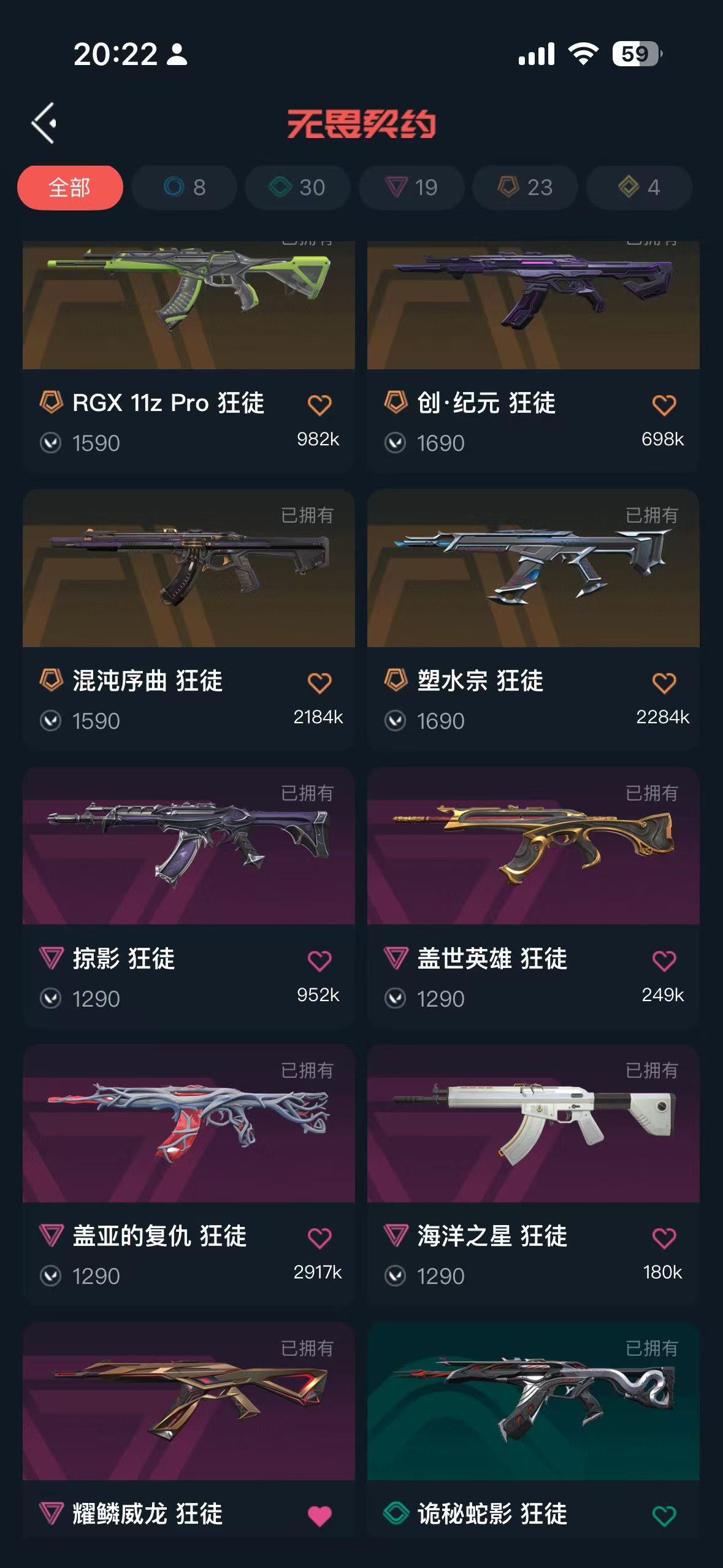Open the 混沌序曲 狂徒 skin card
This screenshot has height=1568, width=723.
[188, 569]
